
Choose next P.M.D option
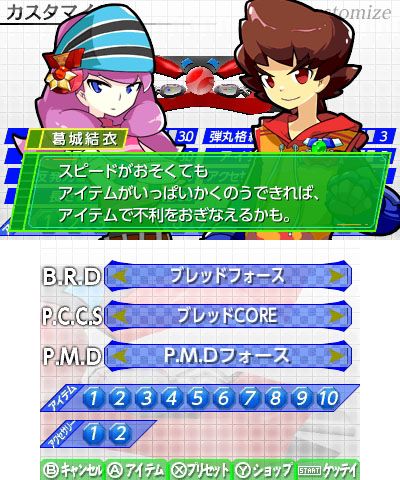337,356
